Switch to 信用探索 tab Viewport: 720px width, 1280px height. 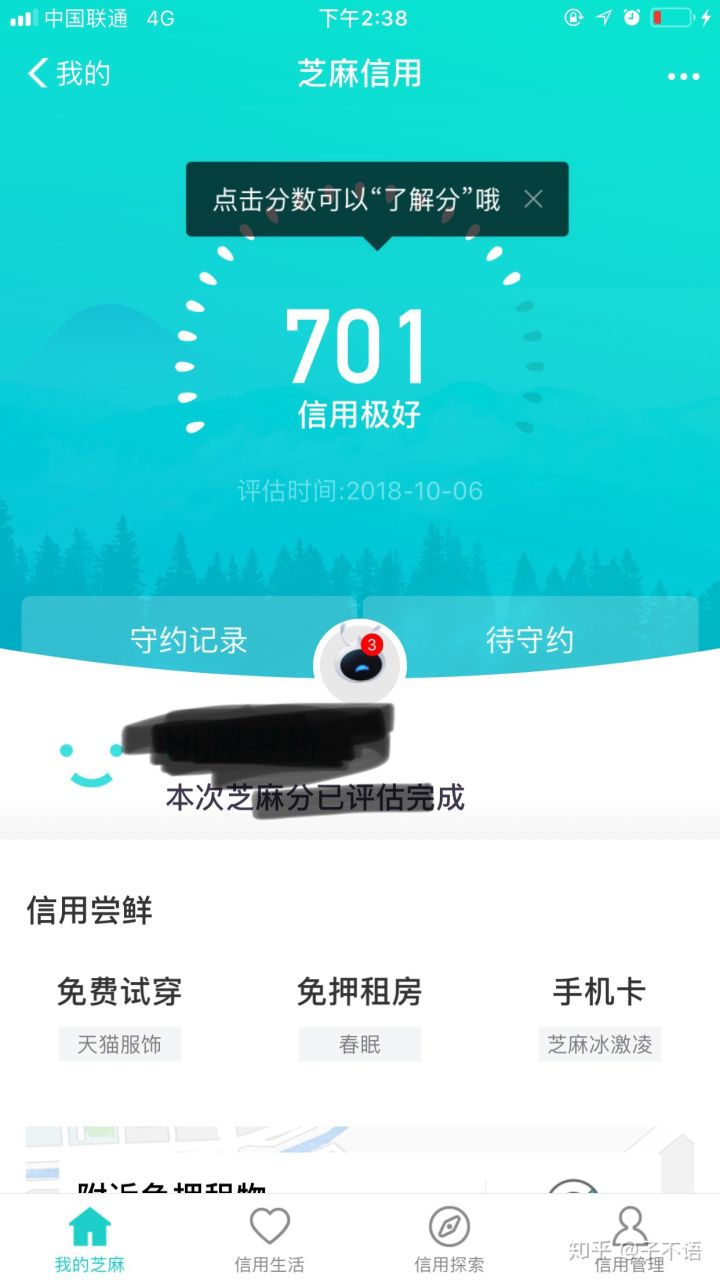449,1240
